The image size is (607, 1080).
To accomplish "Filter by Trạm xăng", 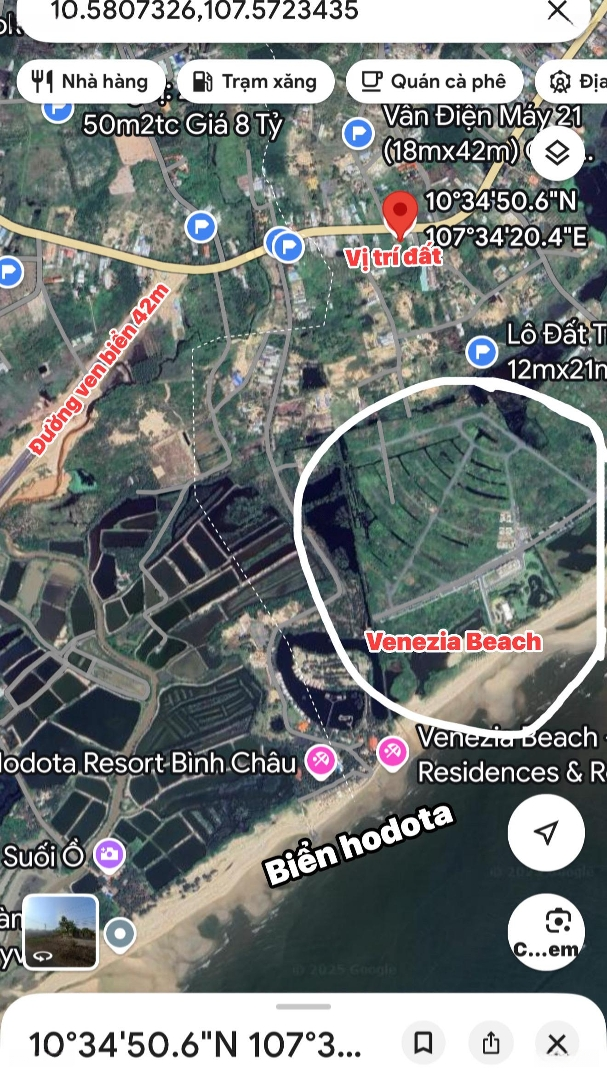I will [254, 82].
